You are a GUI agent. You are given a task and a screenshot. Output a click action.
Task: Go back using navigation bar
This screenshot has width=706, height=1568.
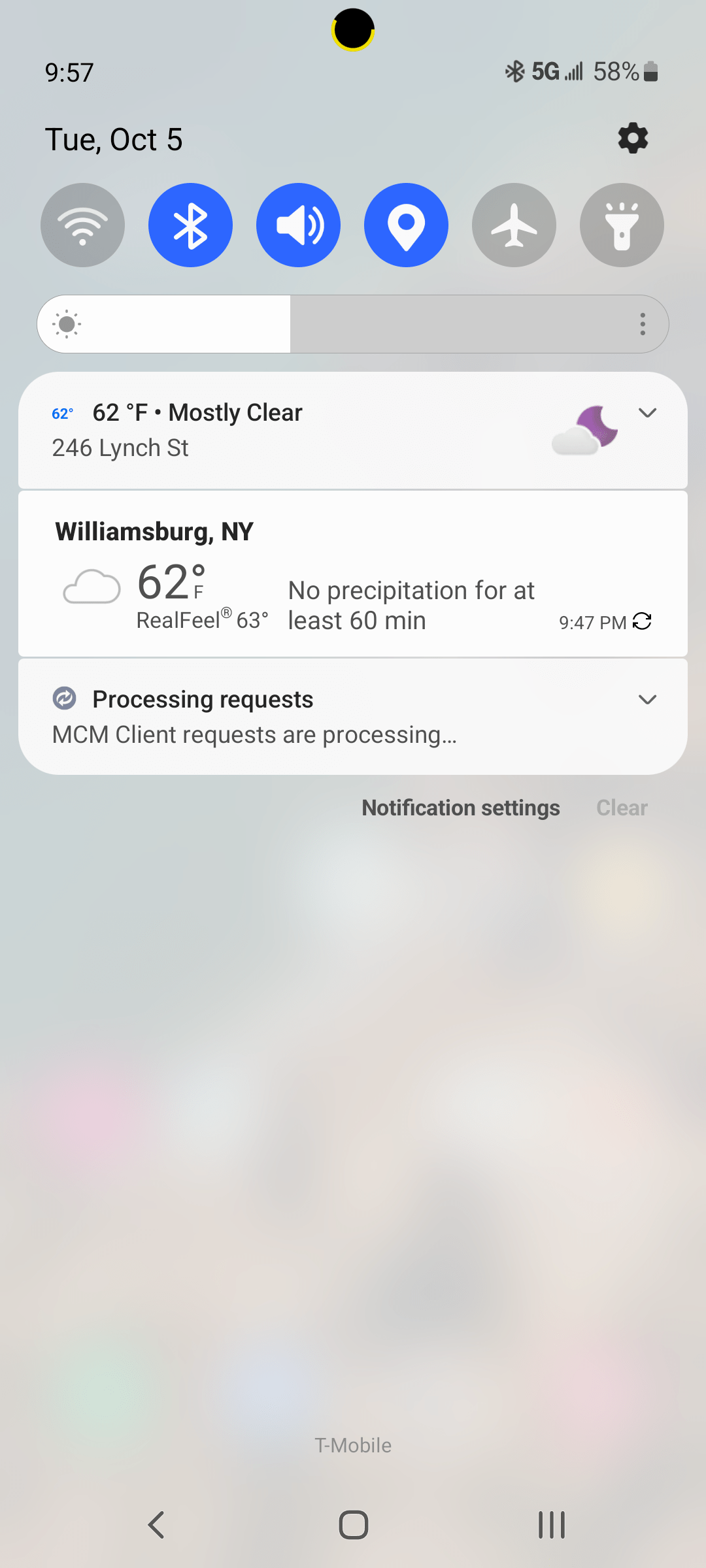pyautogui.click(x=156, y=1526)
